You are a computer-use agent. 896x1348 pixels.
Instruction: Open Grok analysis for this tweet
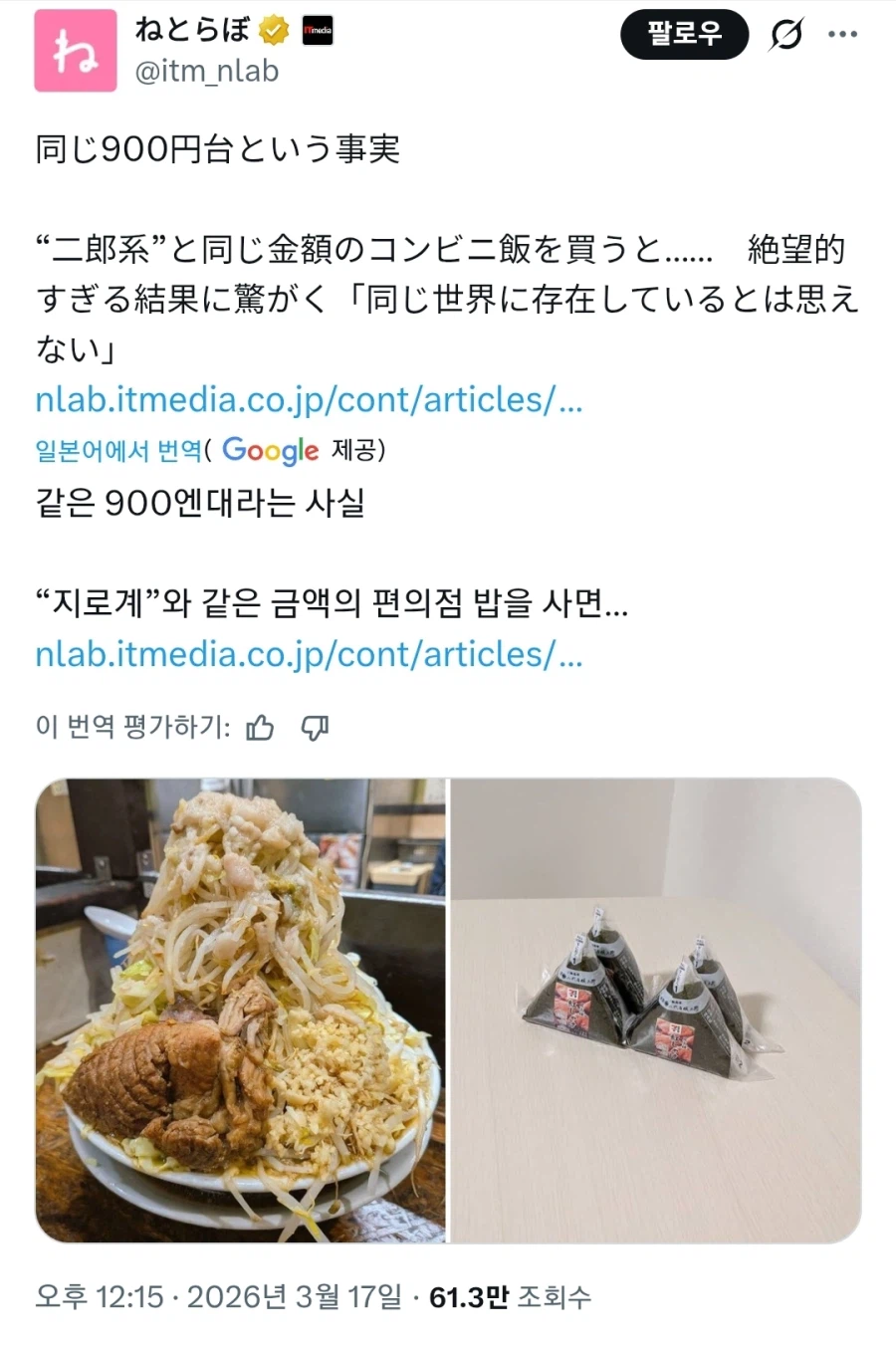[785, 33]
